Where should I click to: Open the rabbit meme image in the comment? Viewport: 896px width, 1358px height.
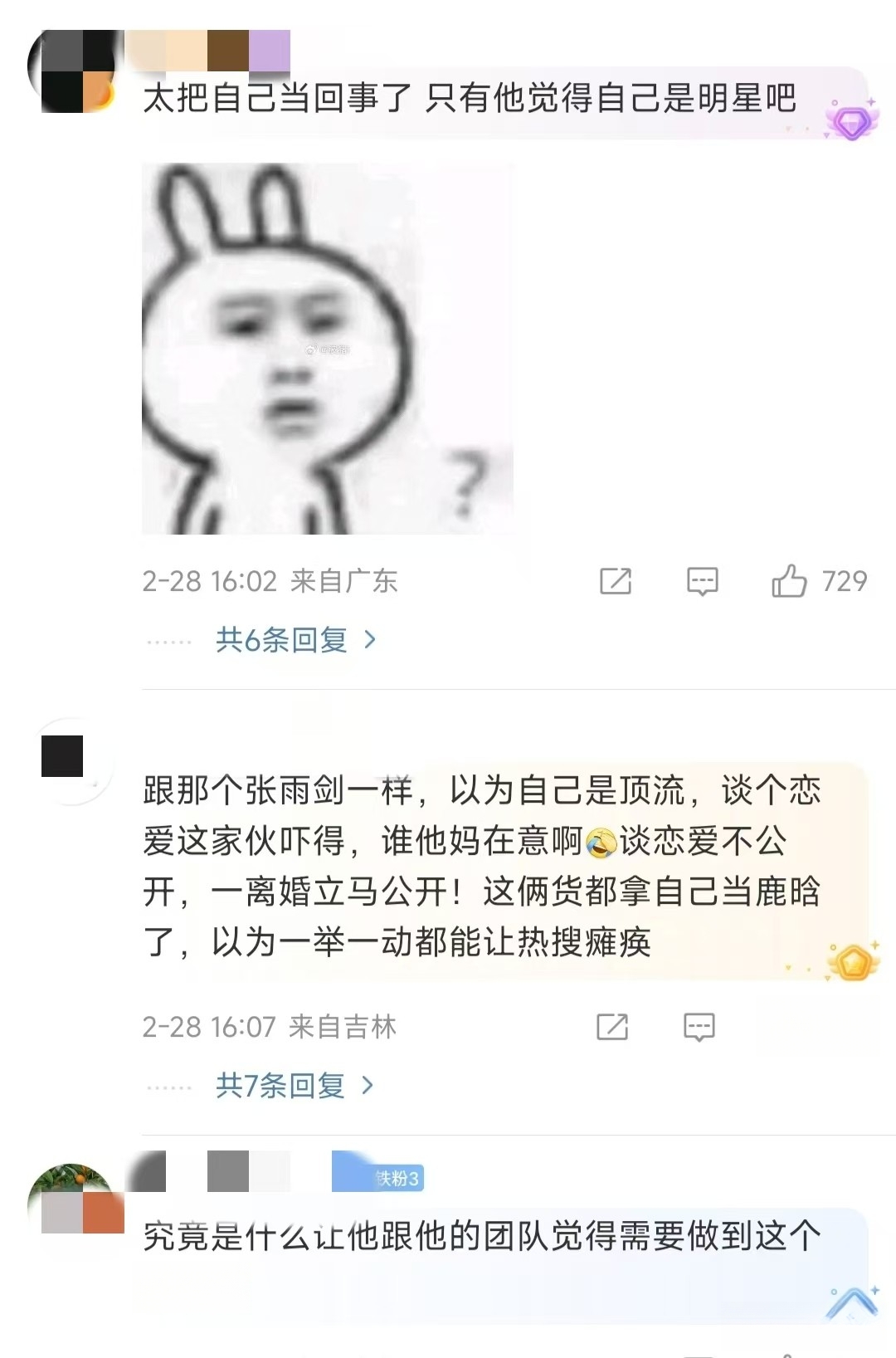(328, 349)
